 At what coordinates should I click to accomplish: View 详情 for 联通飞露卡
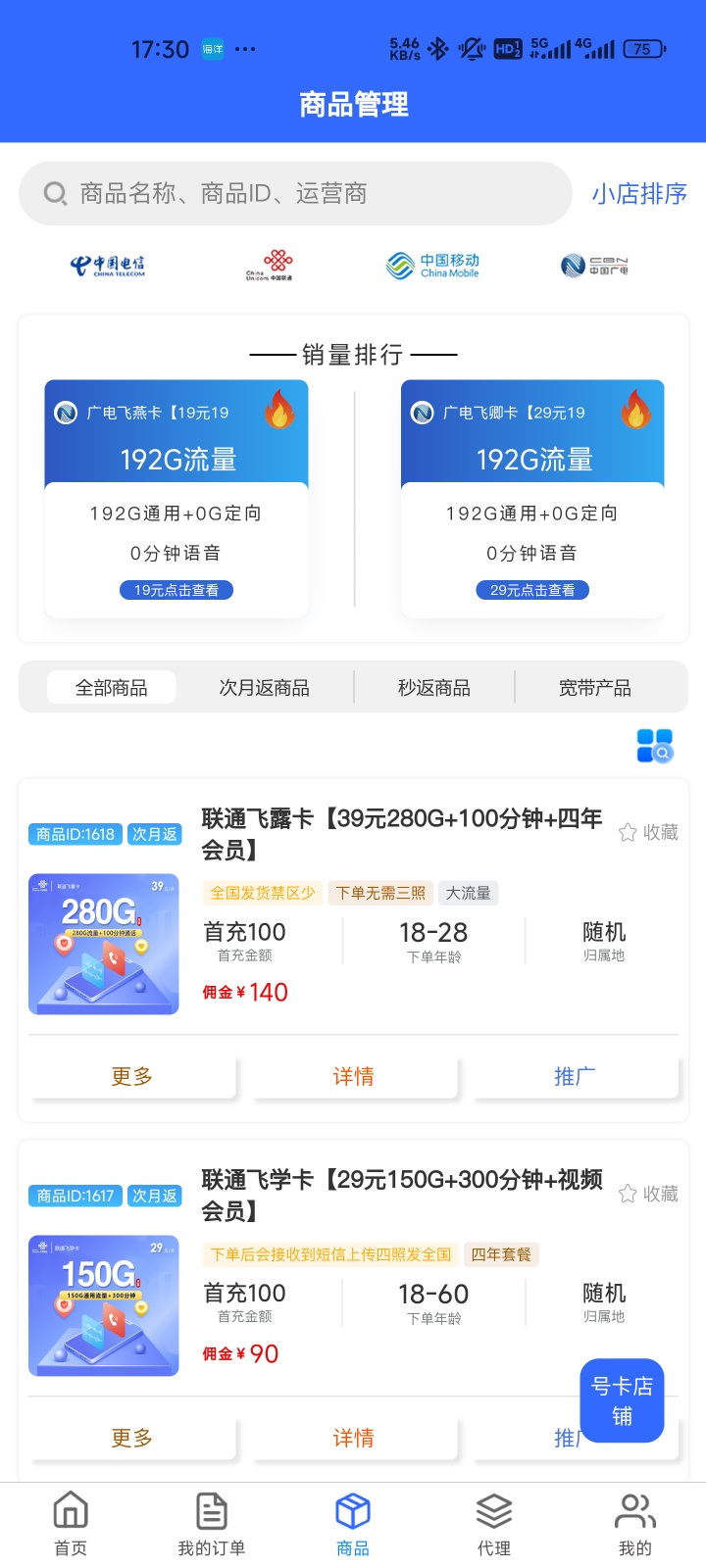point(353,1077)
